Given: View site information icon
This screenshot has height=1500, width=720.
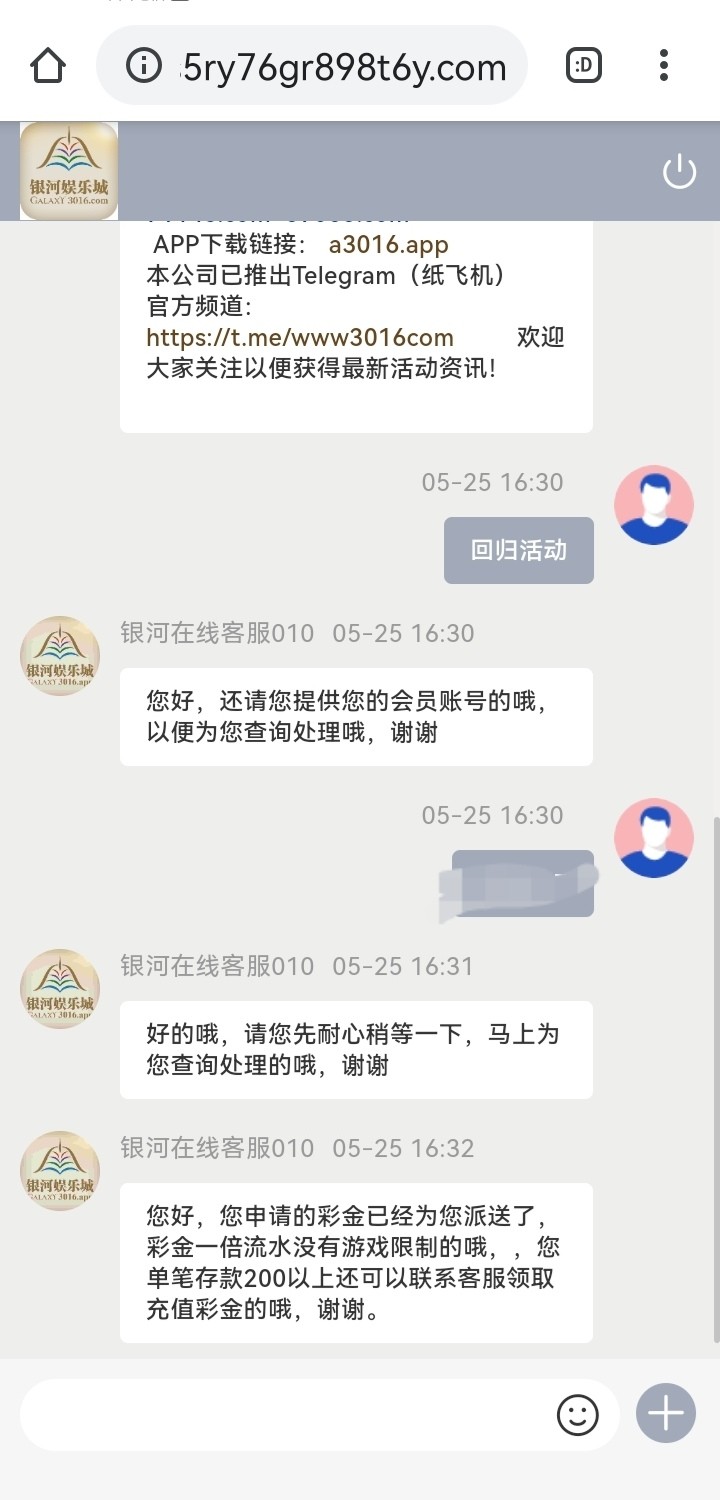Looking at the screenshot, I should click(x=144, y=66).
